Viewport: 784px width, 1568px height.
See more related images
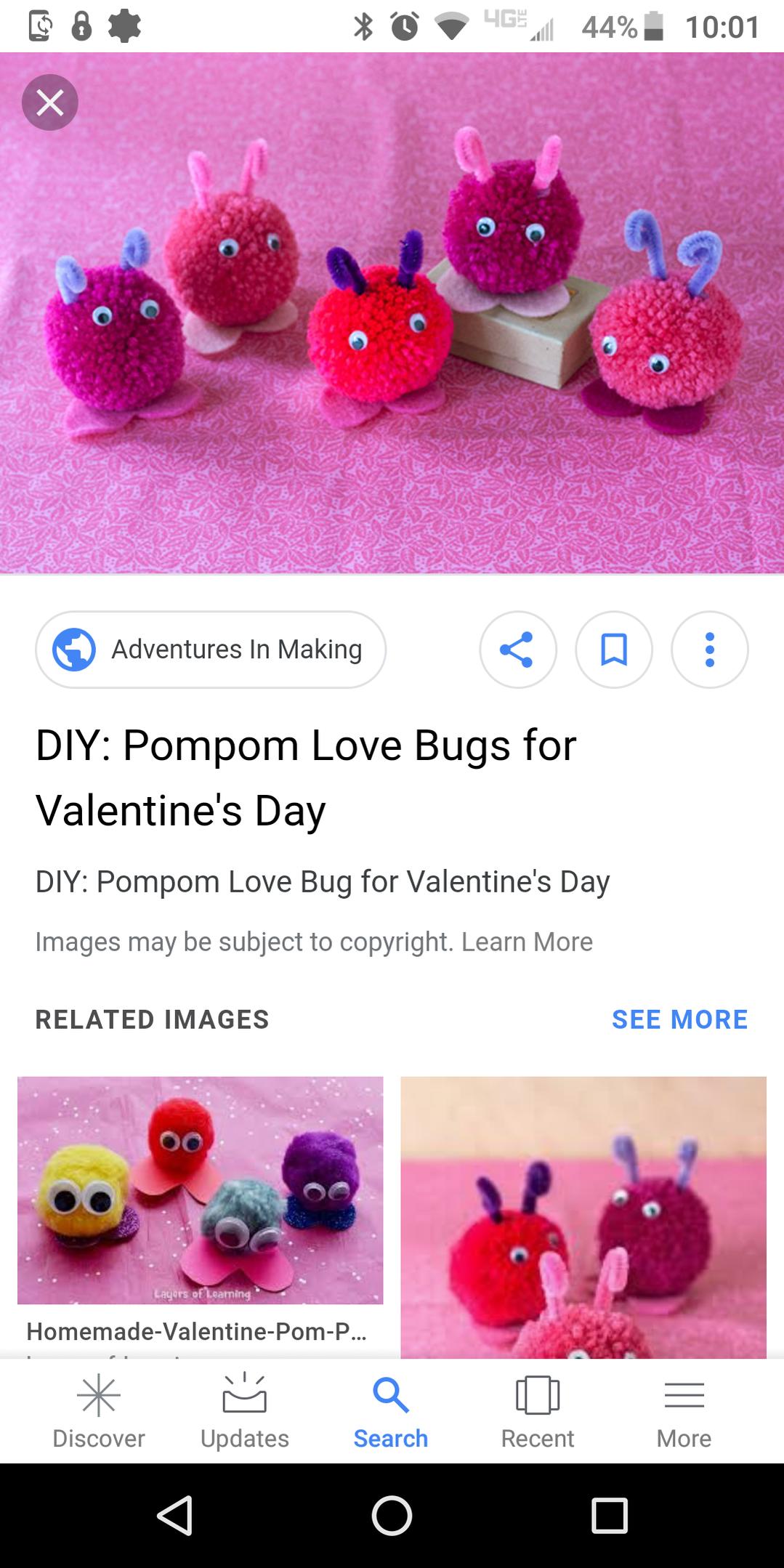[x=679, y=1019]
